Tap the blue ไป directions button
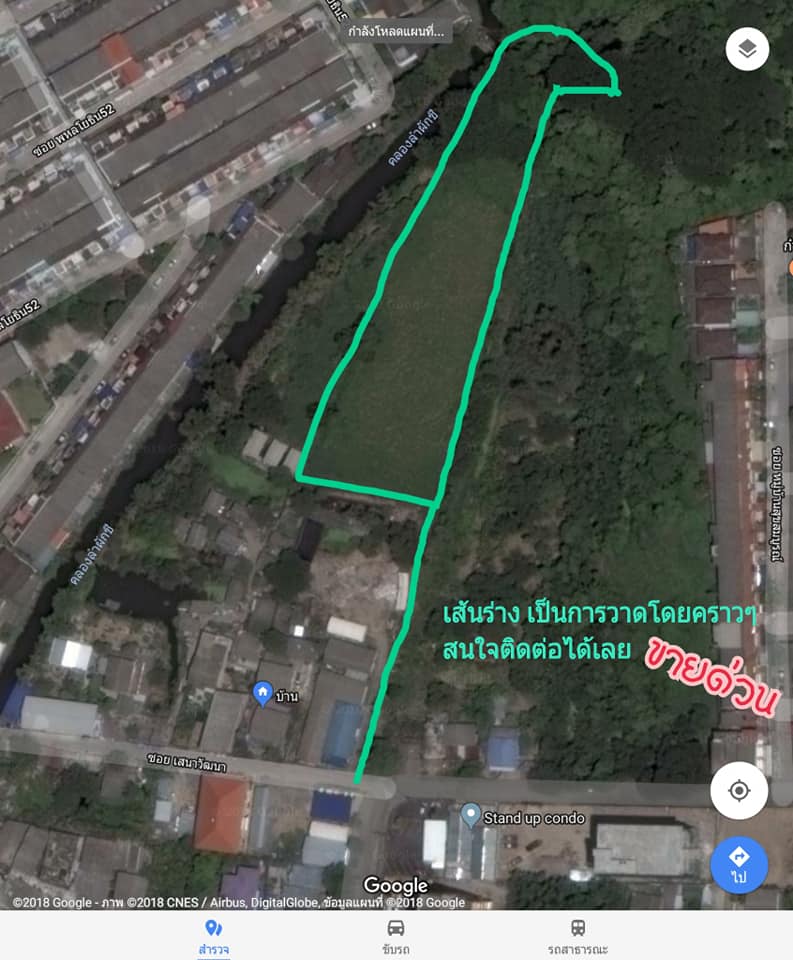The height and width of the screenshot is (960, 793). (739, 865)
